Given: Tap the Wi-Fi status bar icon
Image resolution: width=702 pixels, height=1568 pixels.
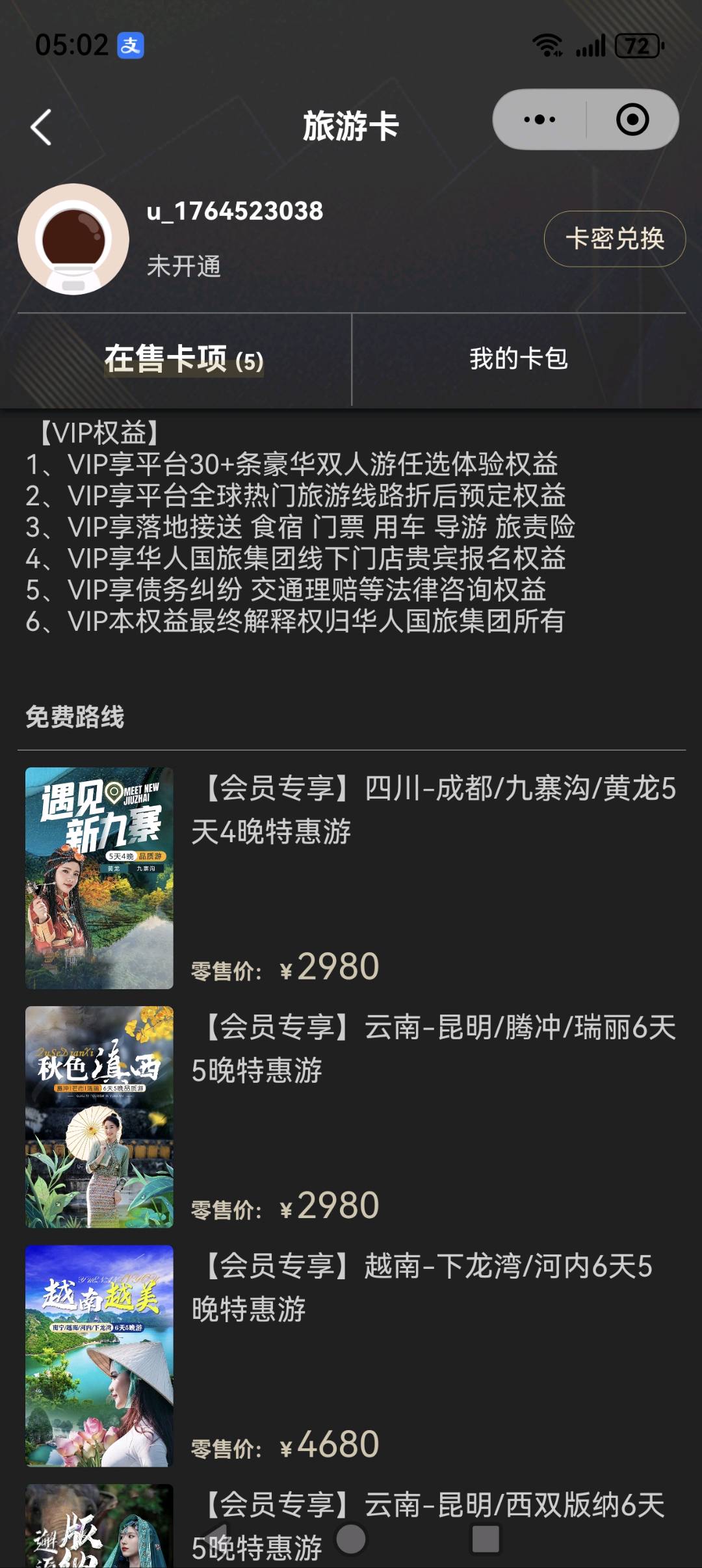Looking at the screenshot, I should pyautogui.click(x=547, y=44).
